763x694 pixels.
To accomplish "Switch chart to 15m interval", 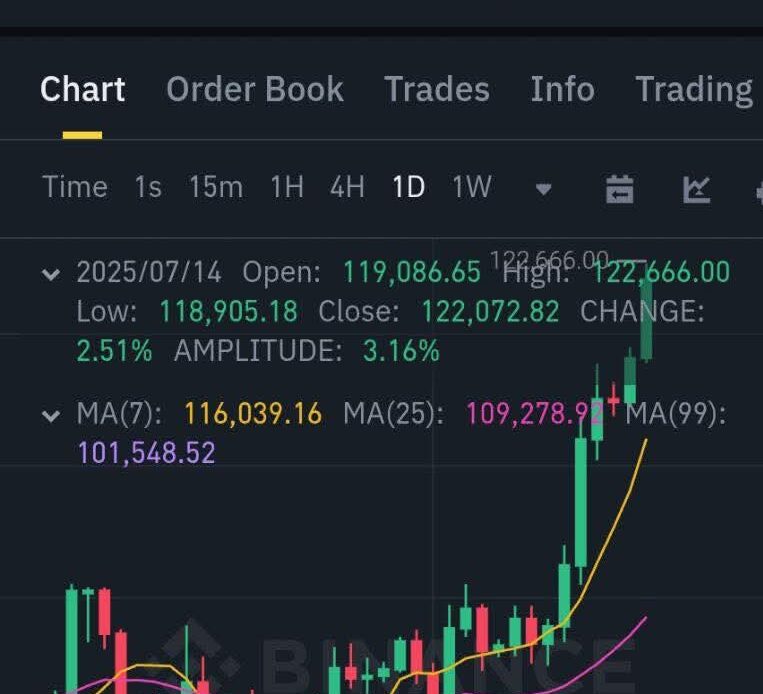I will coord(215,187).
